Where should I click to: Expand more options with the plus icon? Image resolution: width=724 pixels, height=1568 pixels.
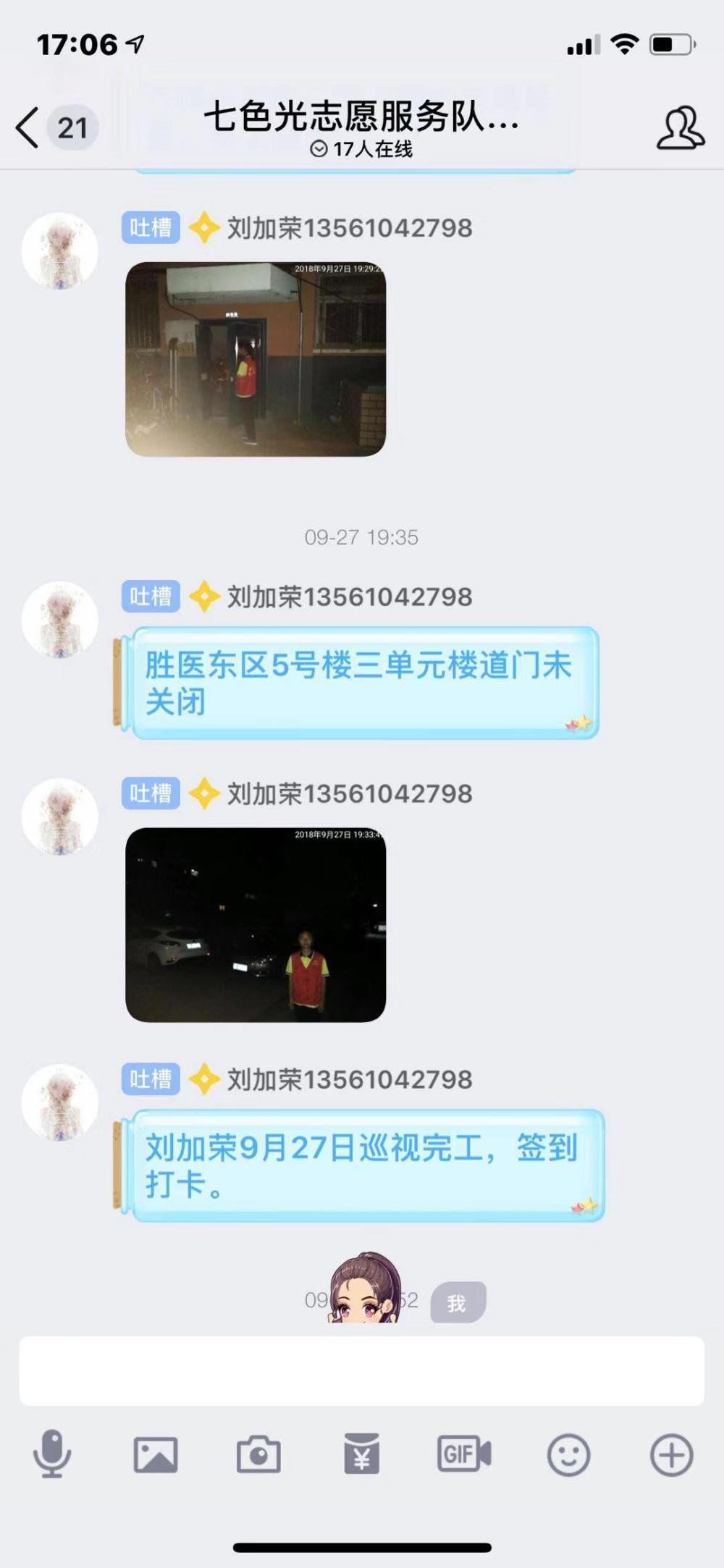point(672,1454)
